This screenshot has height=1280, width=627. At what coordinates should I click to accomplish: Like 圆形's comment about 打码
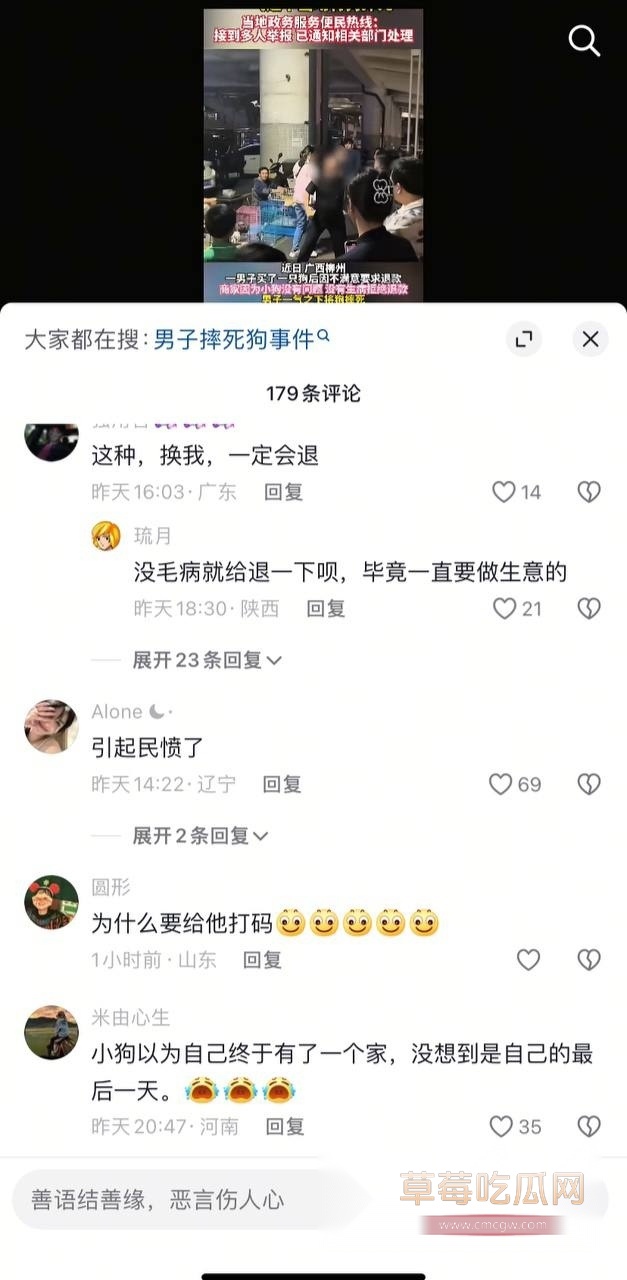[528, 960]
